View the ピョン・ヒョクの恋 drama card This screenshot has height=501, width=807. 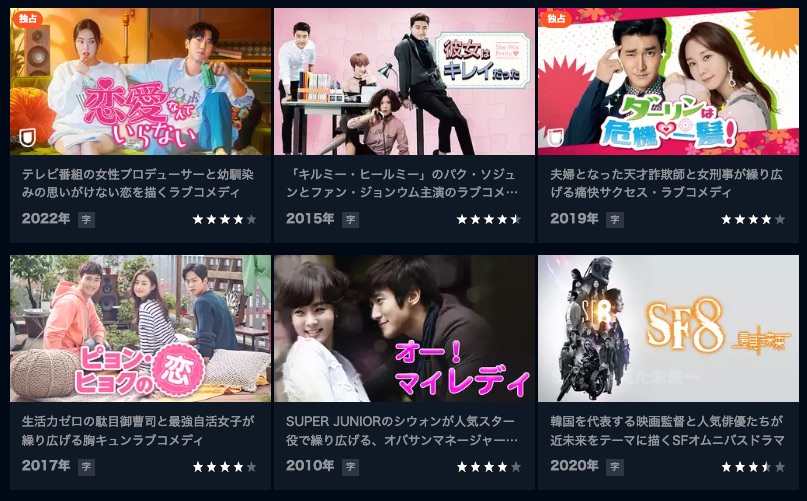(x=140, y=328)
